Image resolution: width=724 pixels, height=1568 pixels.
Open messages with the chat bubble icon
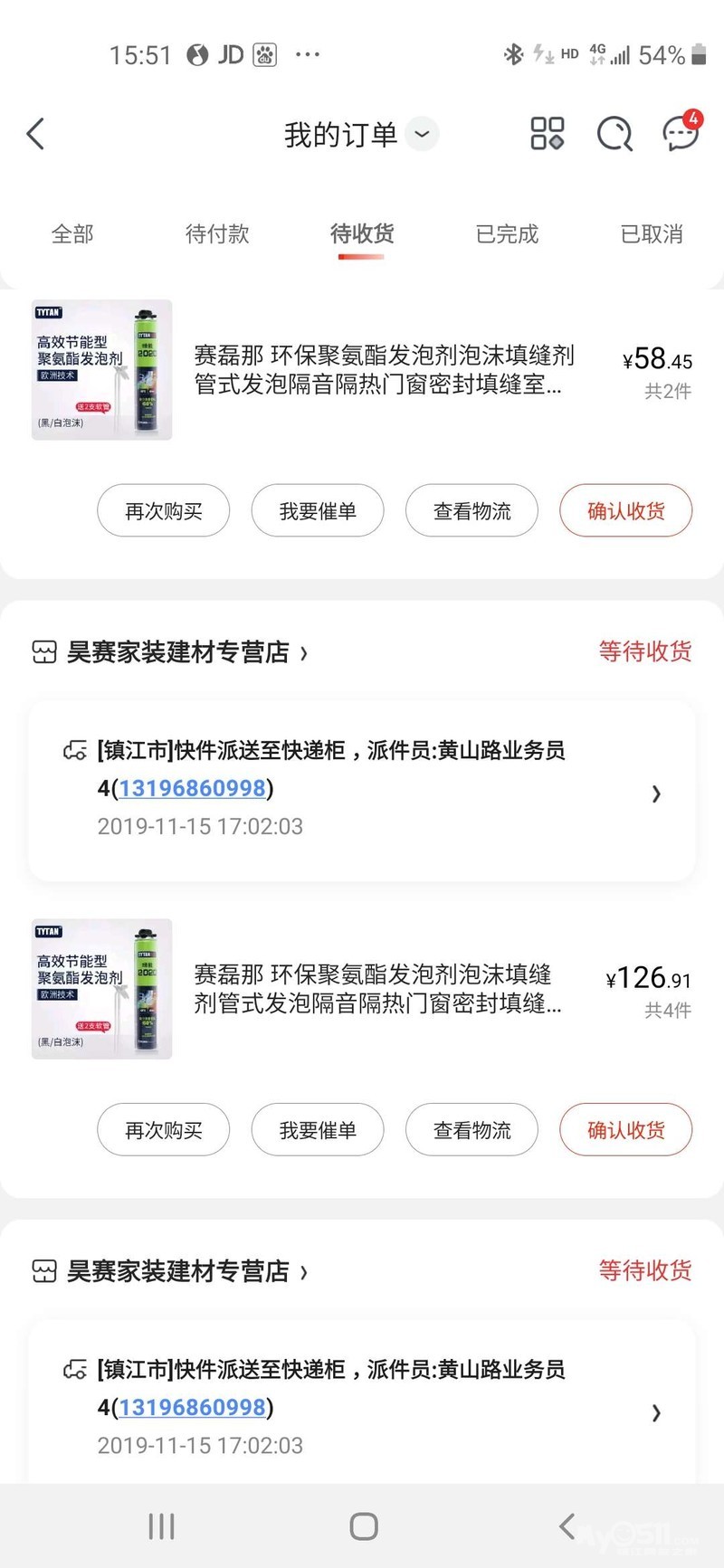pyautogui.click(x=681, y=134)
